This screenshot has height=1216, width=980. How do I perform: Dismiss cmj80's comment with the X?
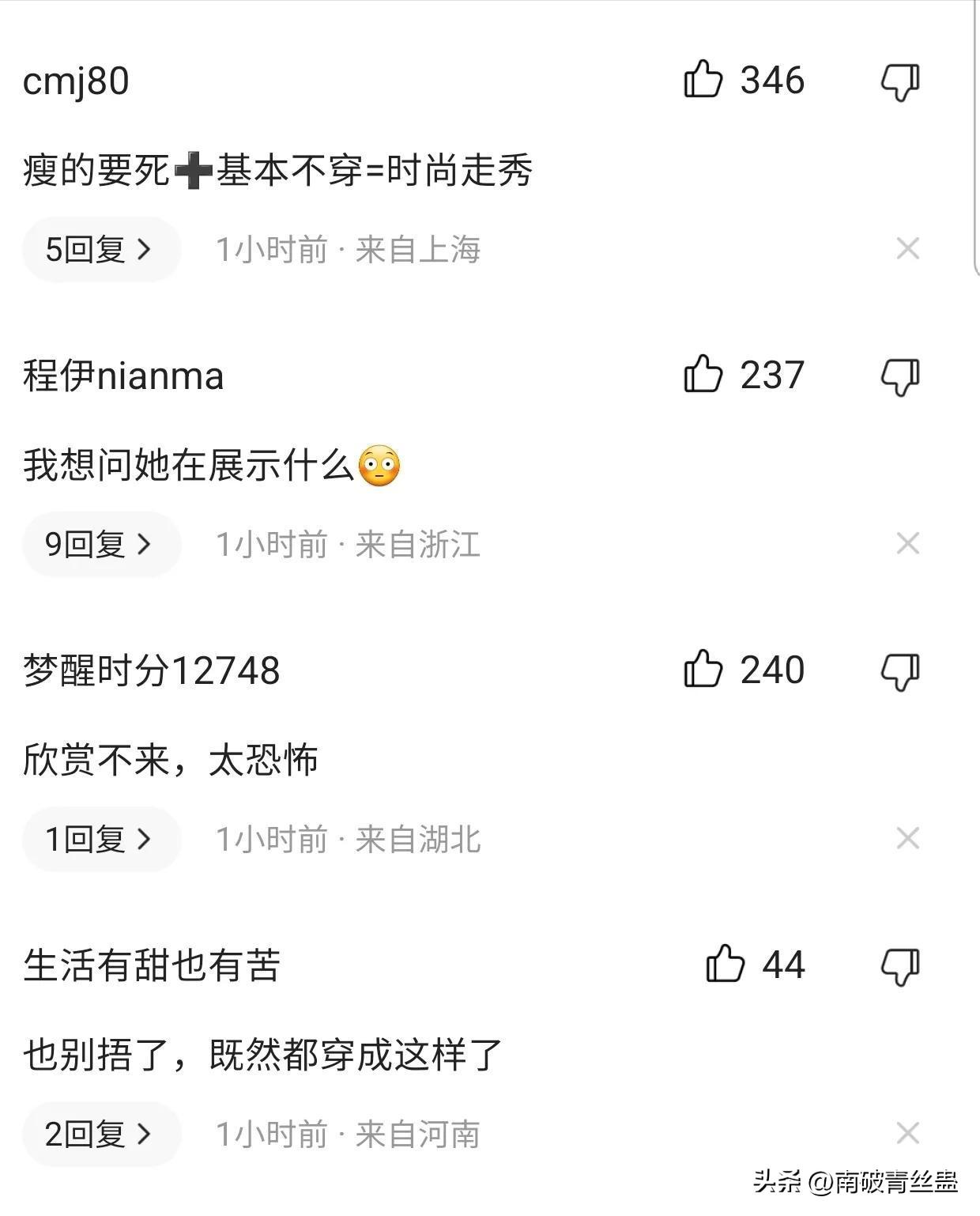click(907, 249)
